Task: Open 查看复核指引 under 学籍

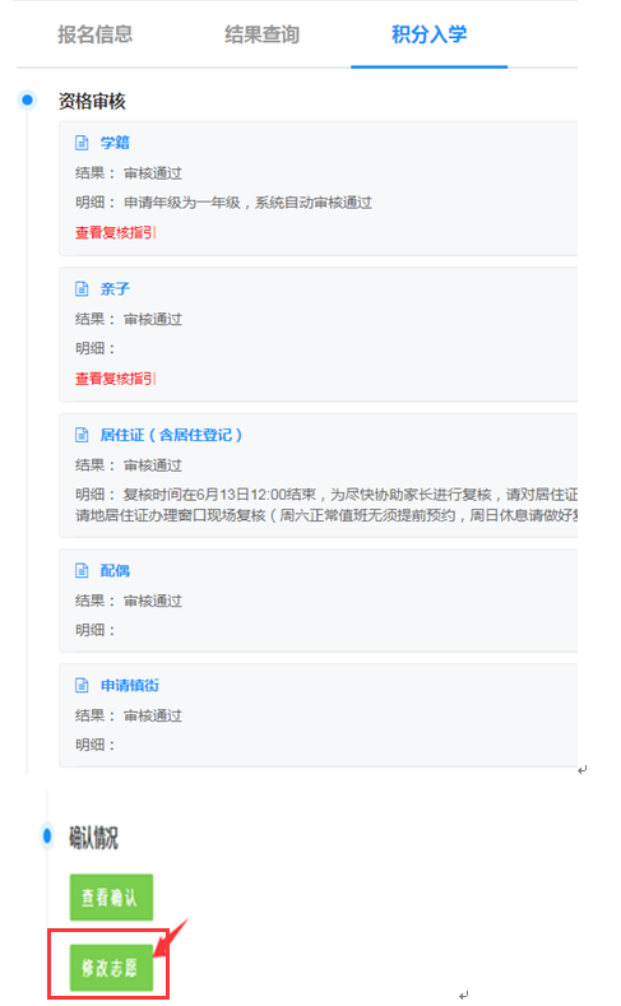Action: tap(116, 233)
